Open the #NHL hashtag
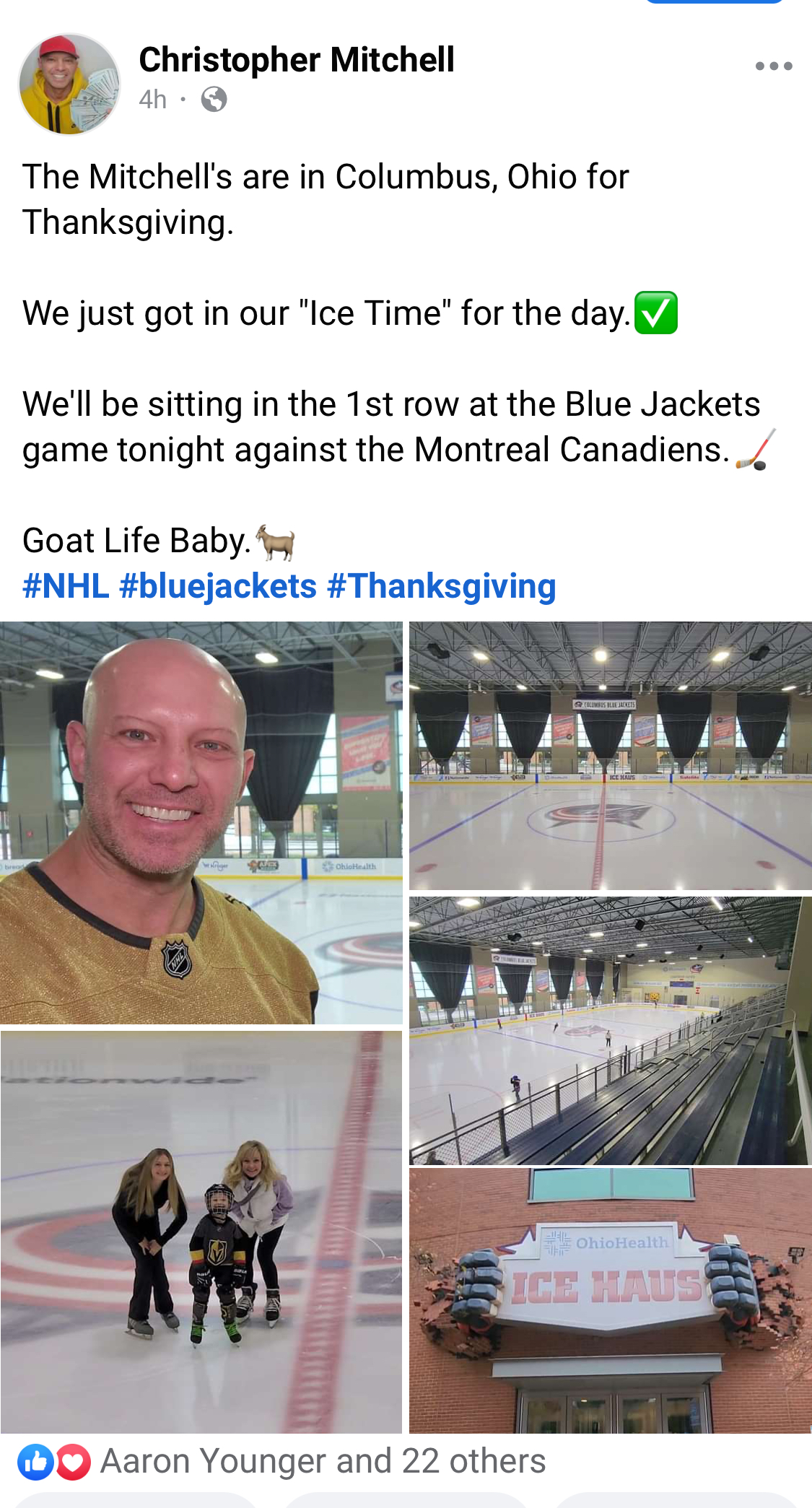Screen dimensions: 812x1508 (66, 586)
